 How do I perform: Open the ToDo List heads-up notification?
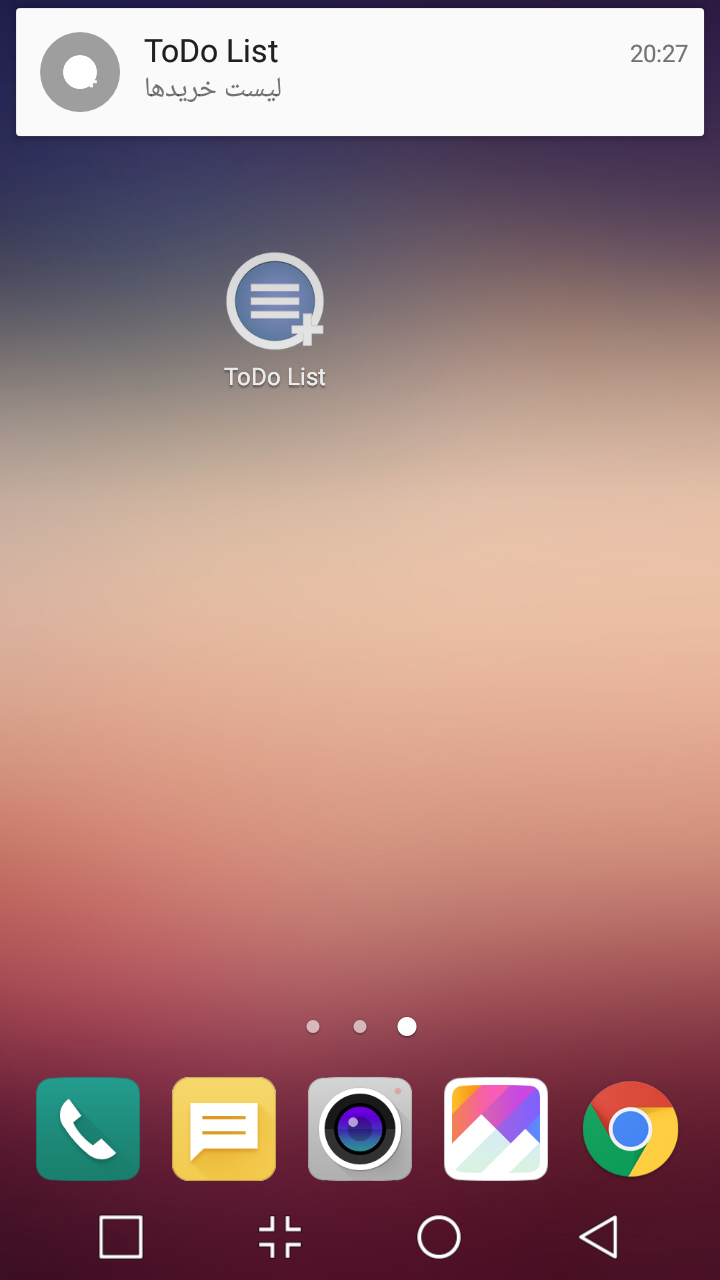tap(360, 72)
